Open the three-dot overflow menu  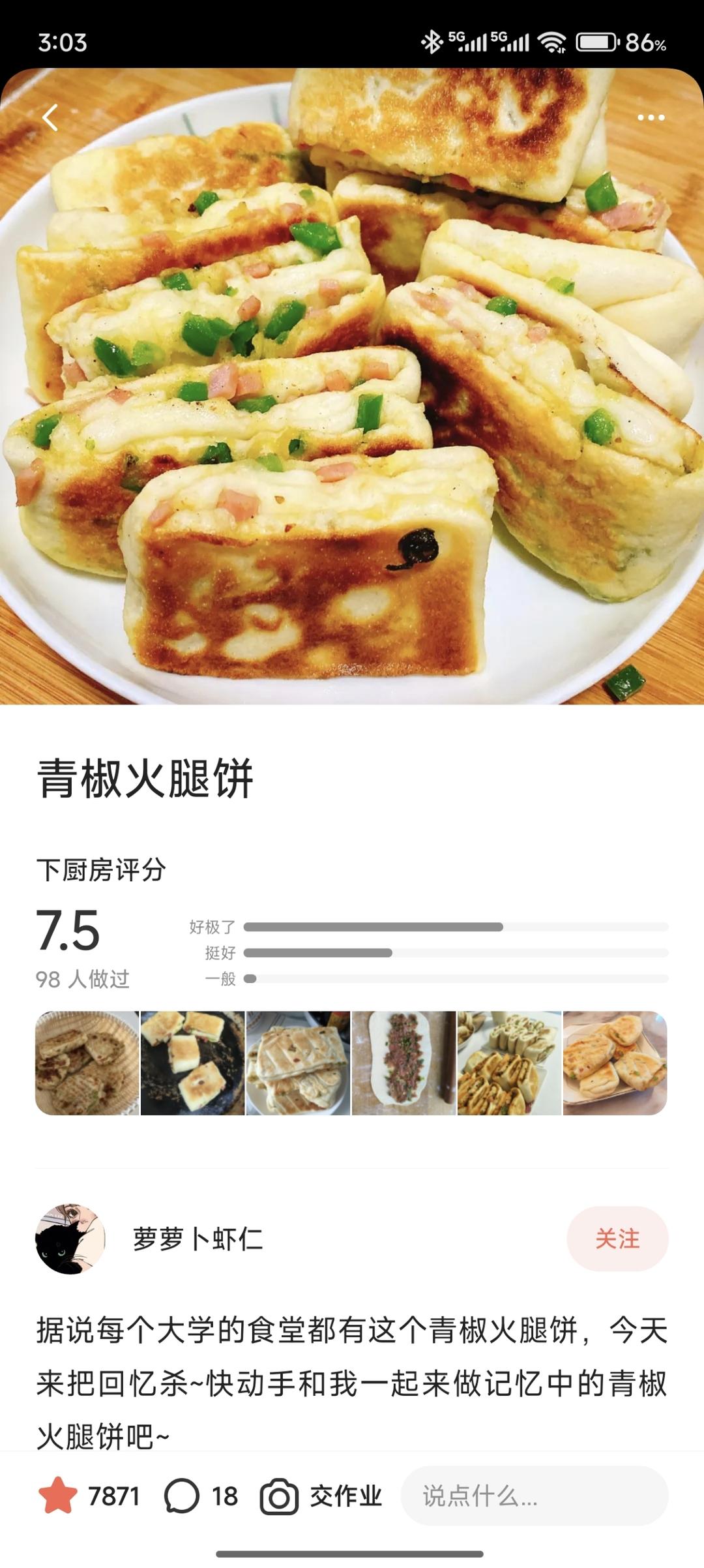point(651,118)
